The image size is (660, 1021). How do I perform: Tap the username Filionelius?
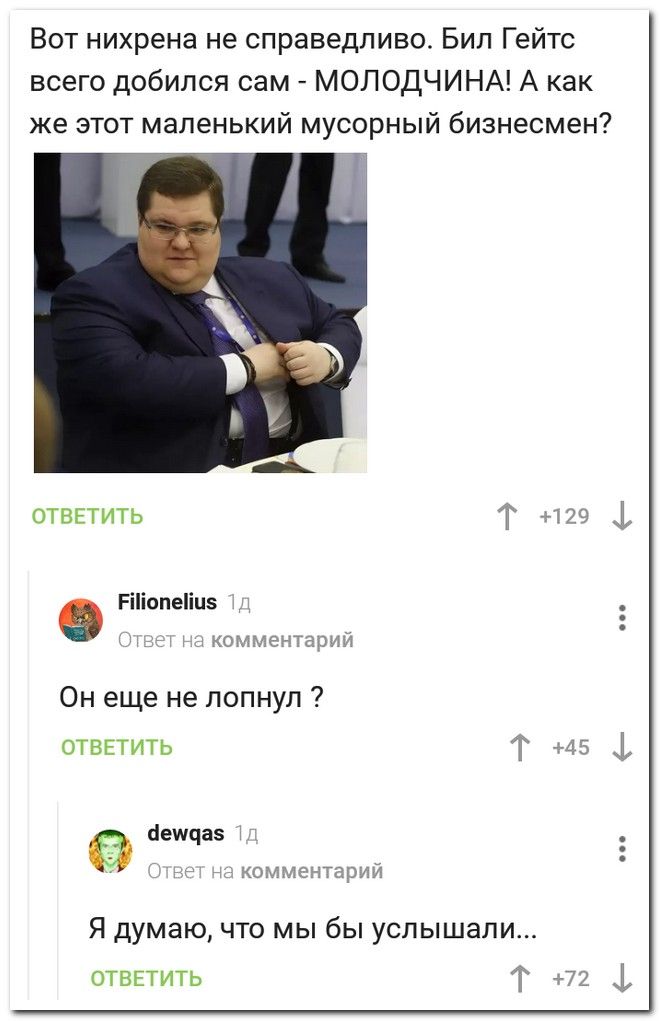[167, 602]
